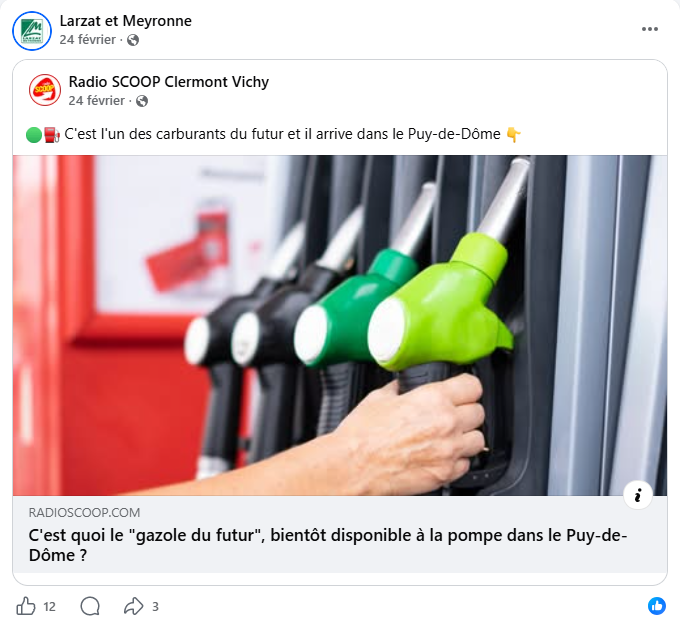Image resolution: width=680 pixels, height=632 pixels.
Task: Open the "gazole du futur" article link
Action: 328,544
